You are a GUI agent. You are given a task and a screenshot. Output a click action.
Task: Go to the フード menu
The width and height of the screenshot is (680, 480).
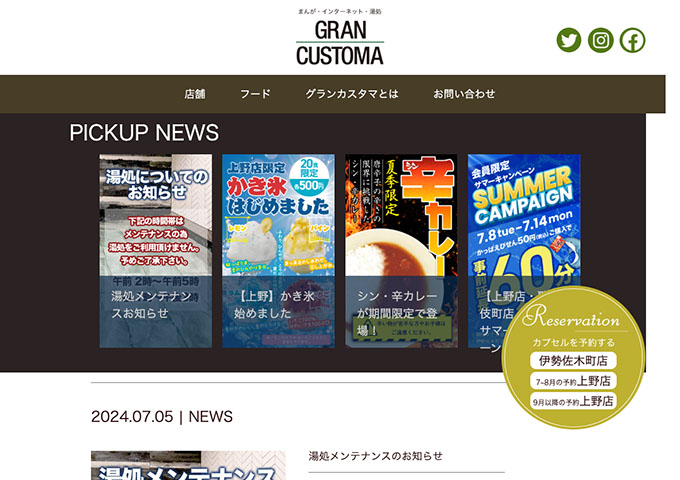(x=255, y=94)
